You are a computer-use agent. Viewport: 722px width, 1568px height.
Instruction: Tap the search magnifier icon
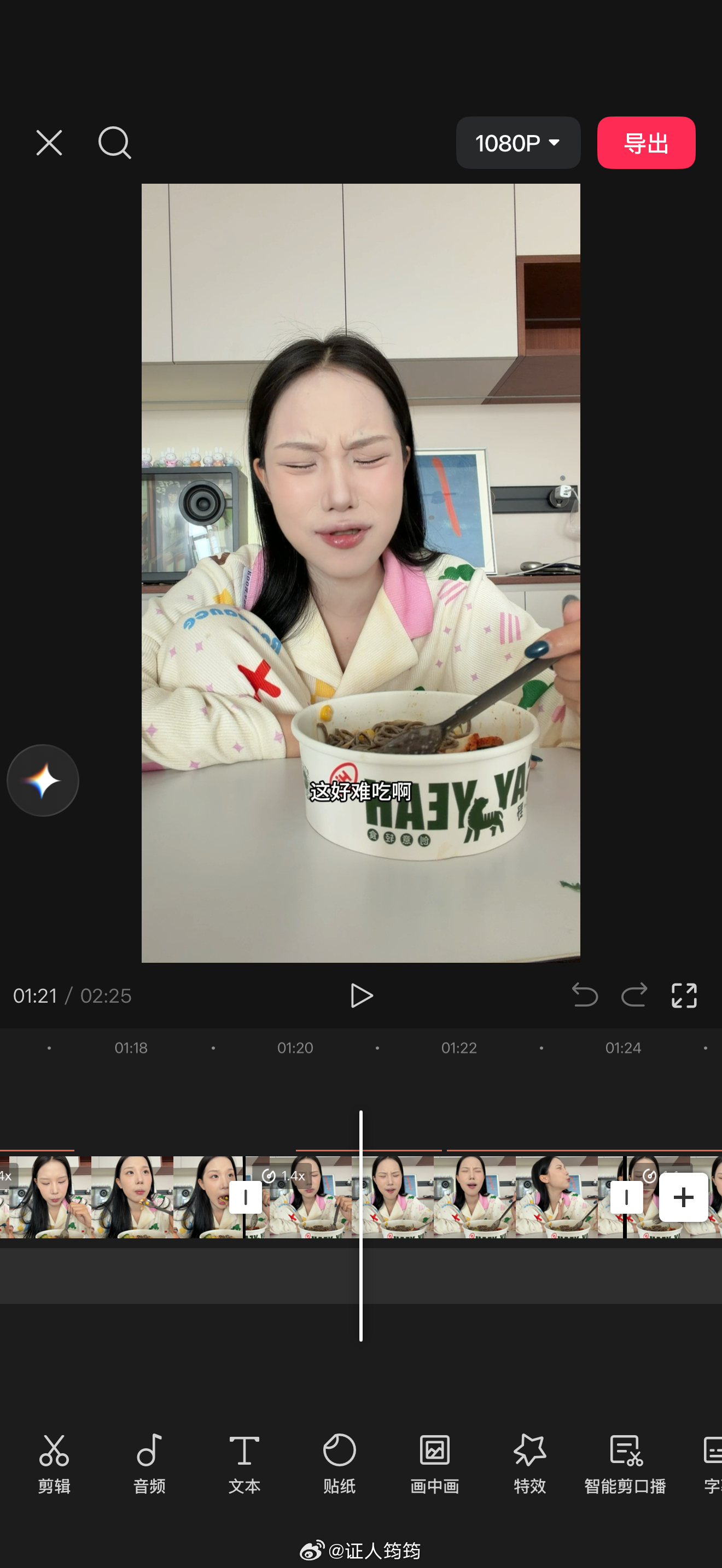[x=115, y=143]
